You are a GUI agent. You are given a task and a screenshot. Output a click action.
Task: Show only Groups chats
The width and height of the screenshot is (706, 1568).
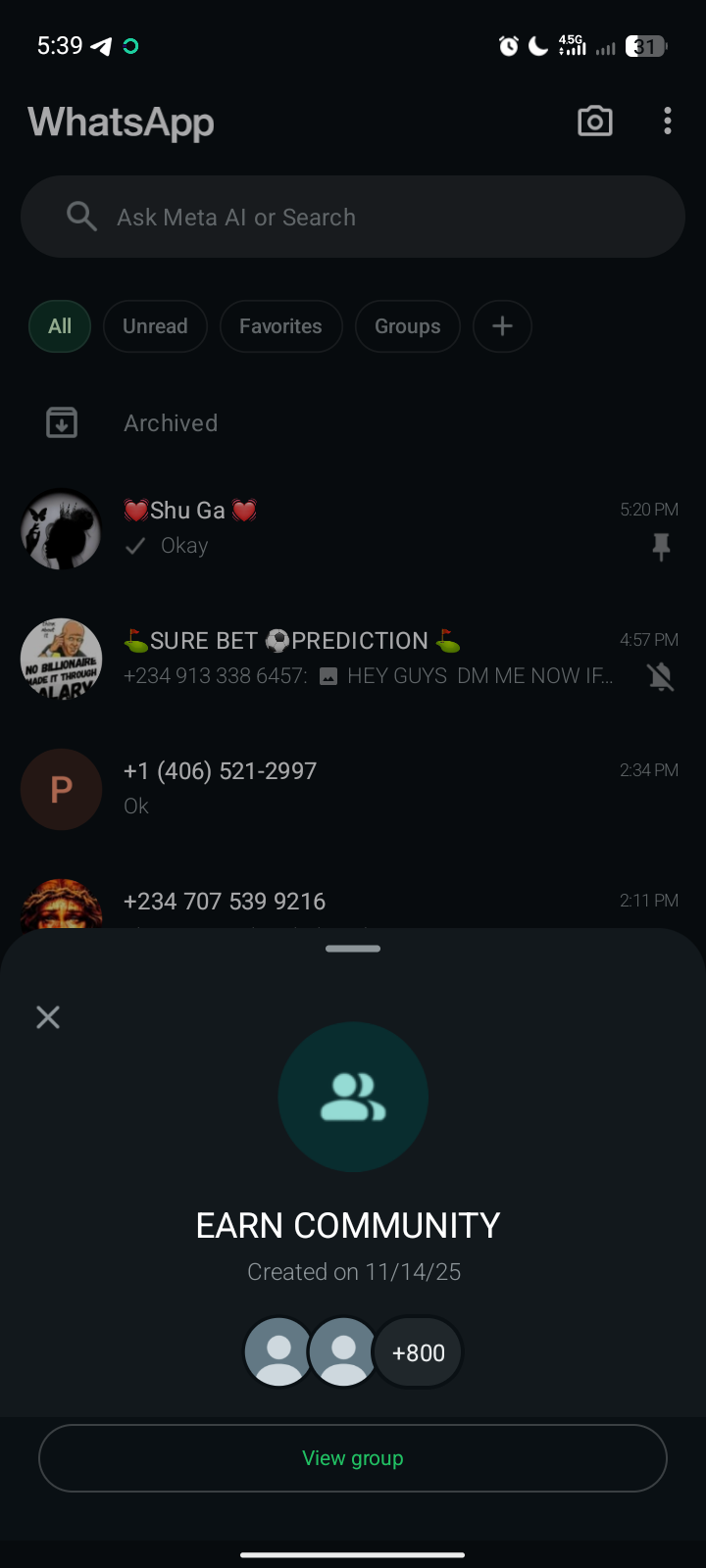(x=407, y=326)
